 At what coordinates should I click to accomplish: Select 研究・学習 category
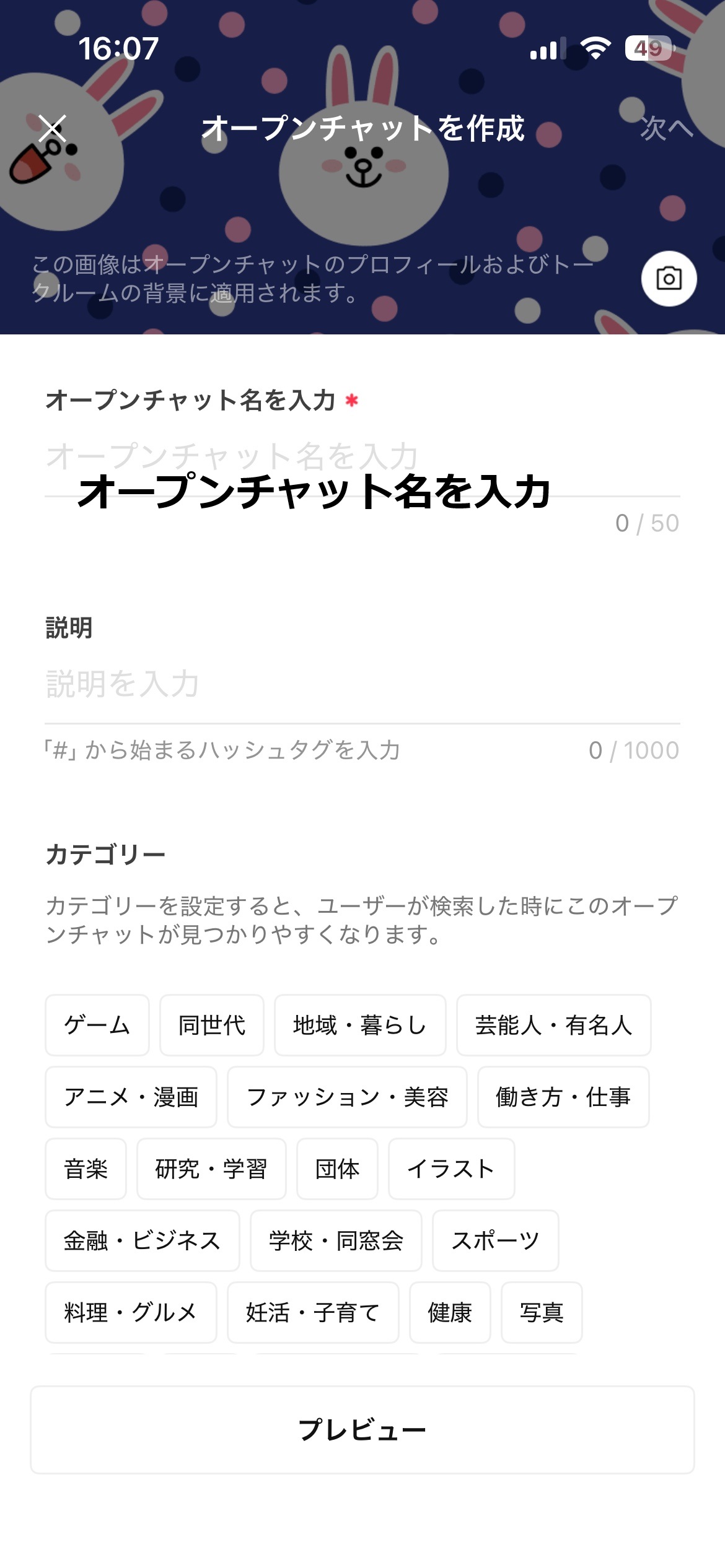(x=211, y=1169)
